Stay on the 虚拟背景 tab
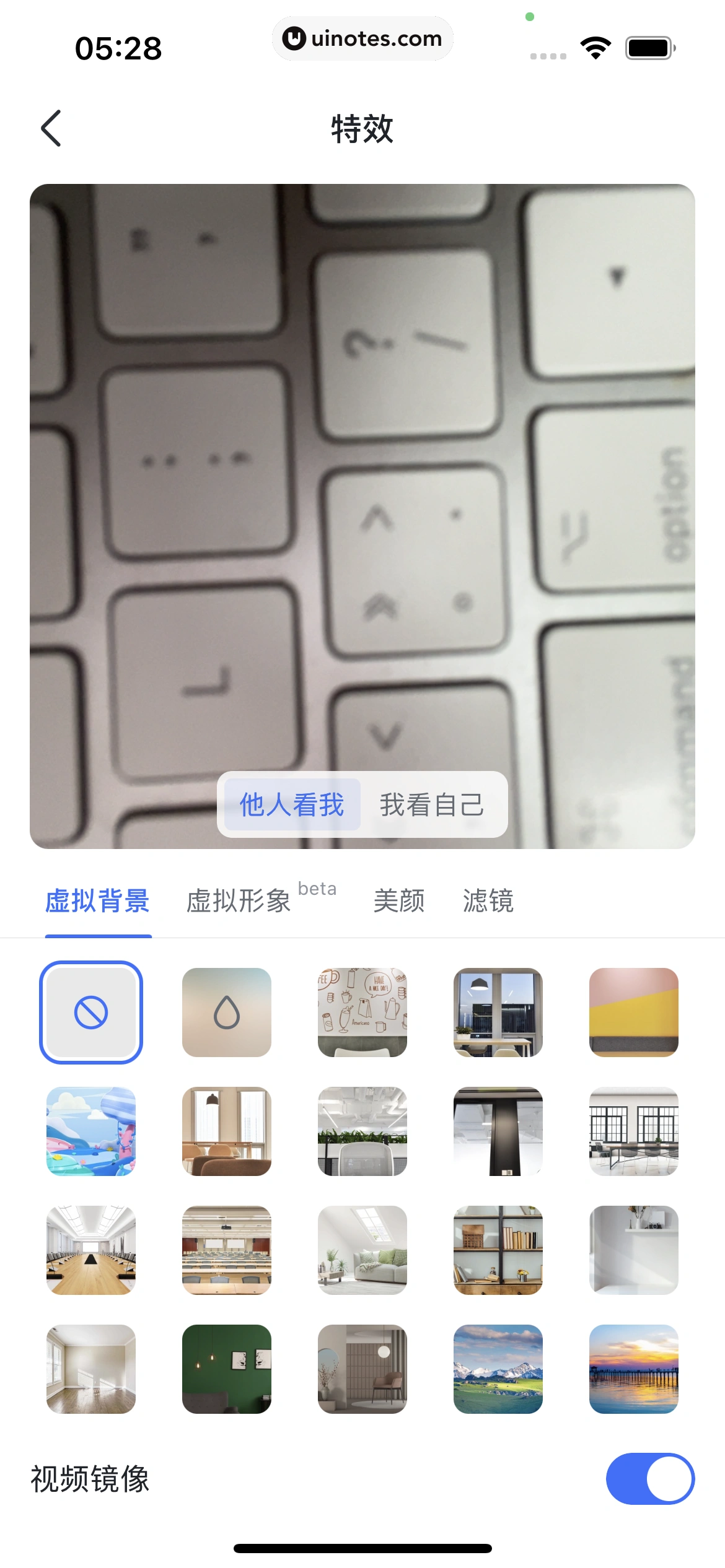 pyautogui.click(x=97, y=901)
